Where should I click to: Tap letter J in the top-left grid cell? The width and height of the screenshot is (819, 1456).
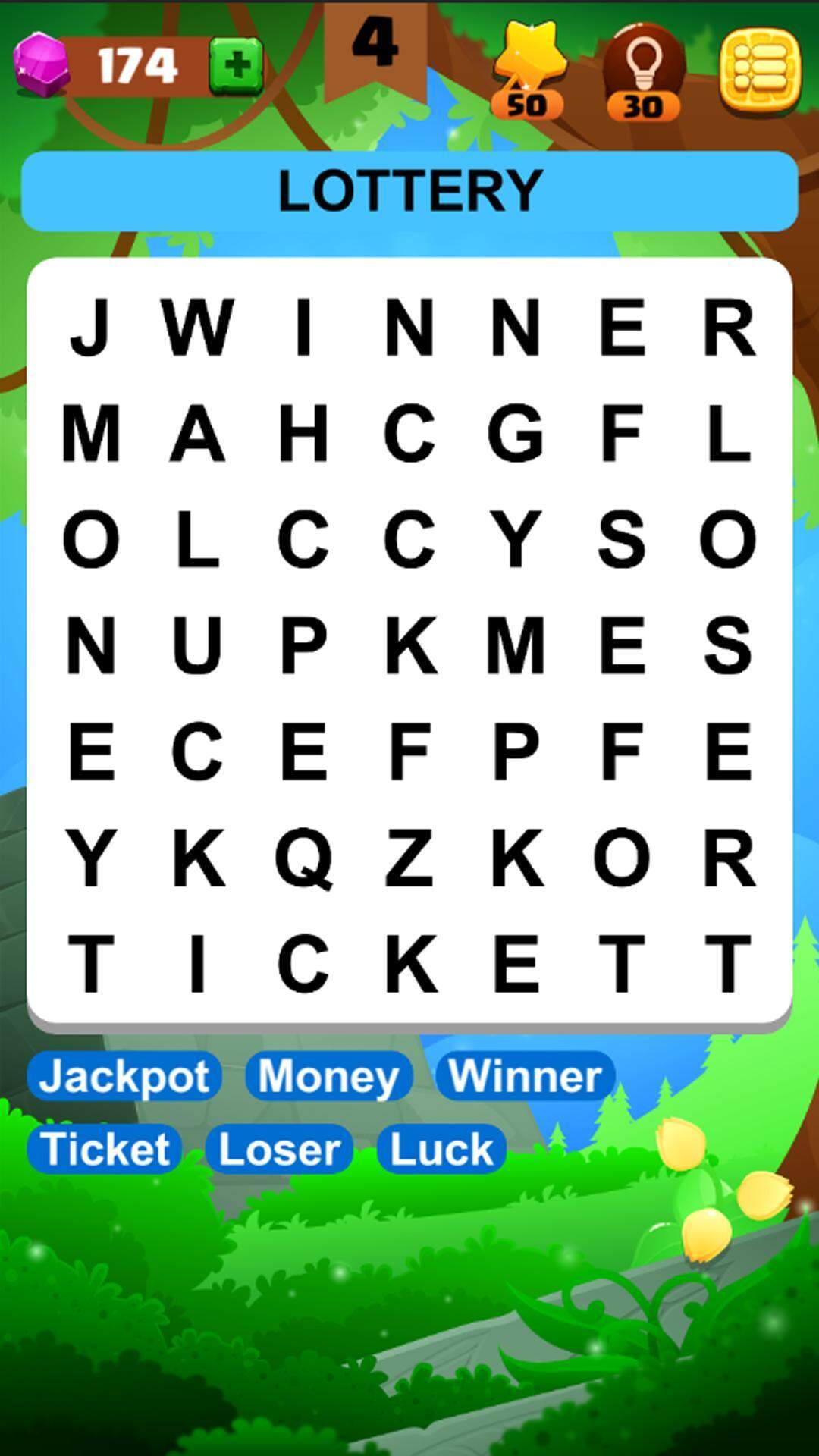pyautogui.click(x=91, y=327)
